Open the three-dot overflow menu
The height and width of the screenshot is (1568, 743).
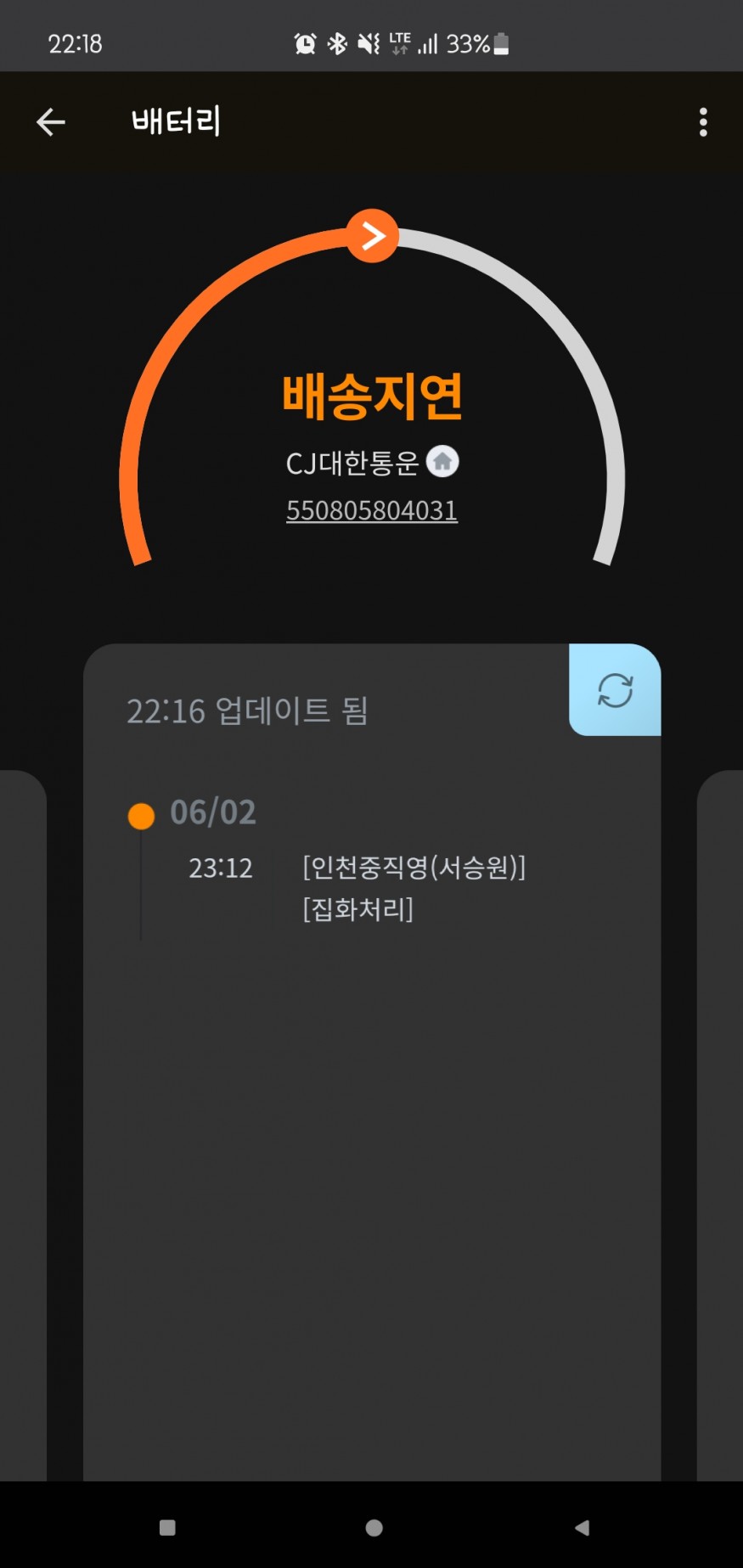point(703,122)
